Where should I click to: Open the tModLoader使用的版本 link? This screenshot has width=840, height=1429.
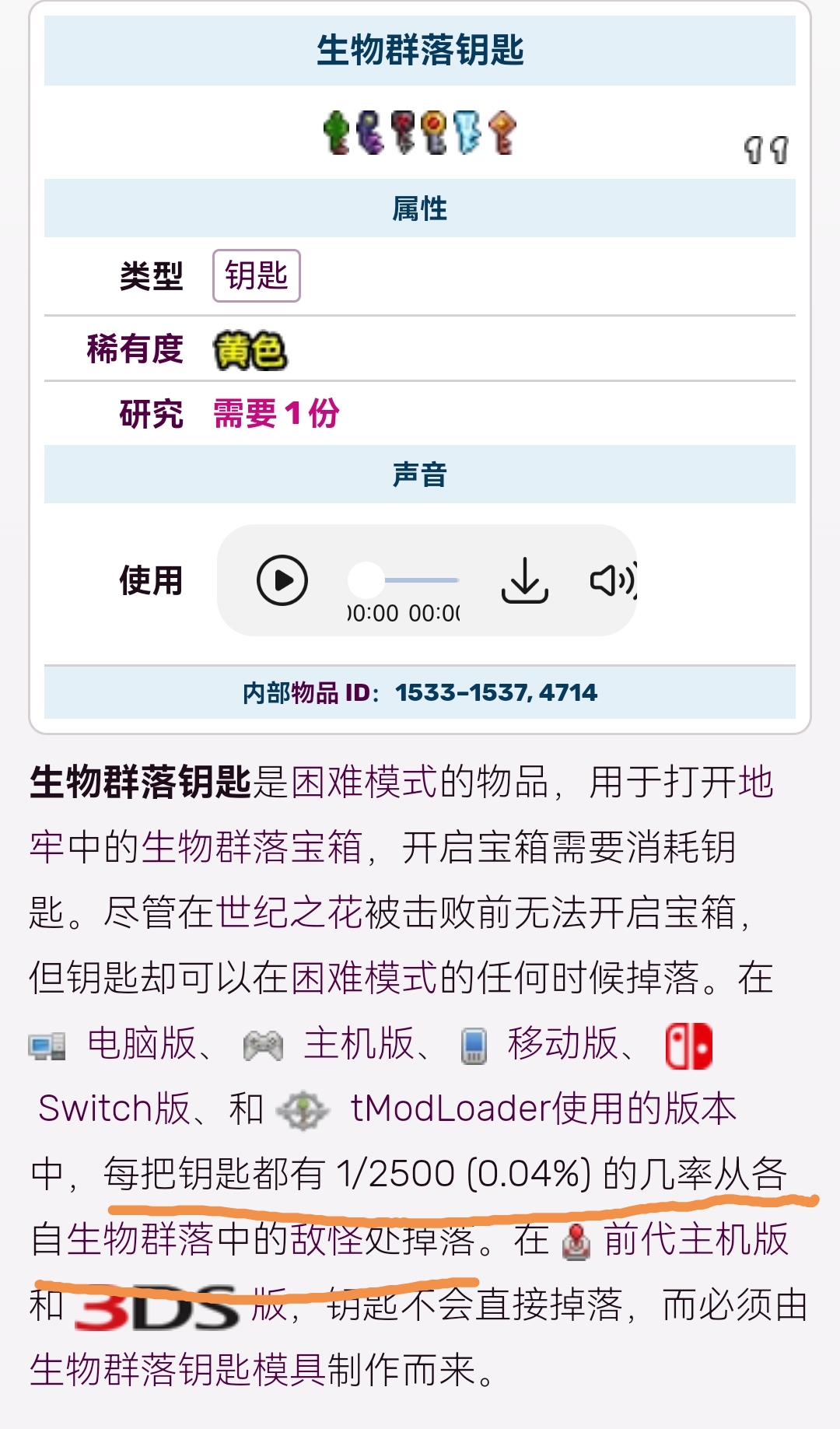[x=543, y=1109]
